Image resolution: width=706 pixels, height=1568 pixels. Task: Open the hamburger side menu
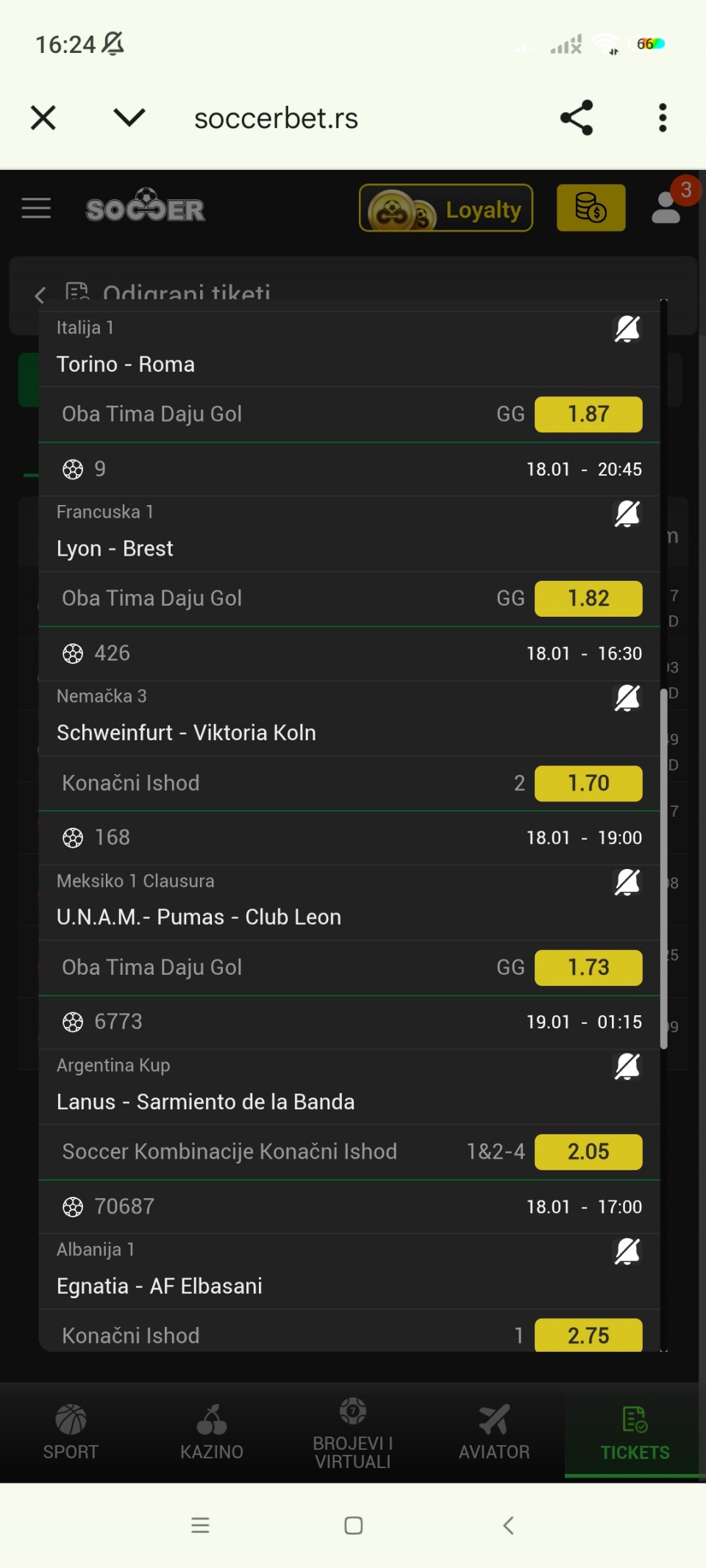tap(36, 209)
